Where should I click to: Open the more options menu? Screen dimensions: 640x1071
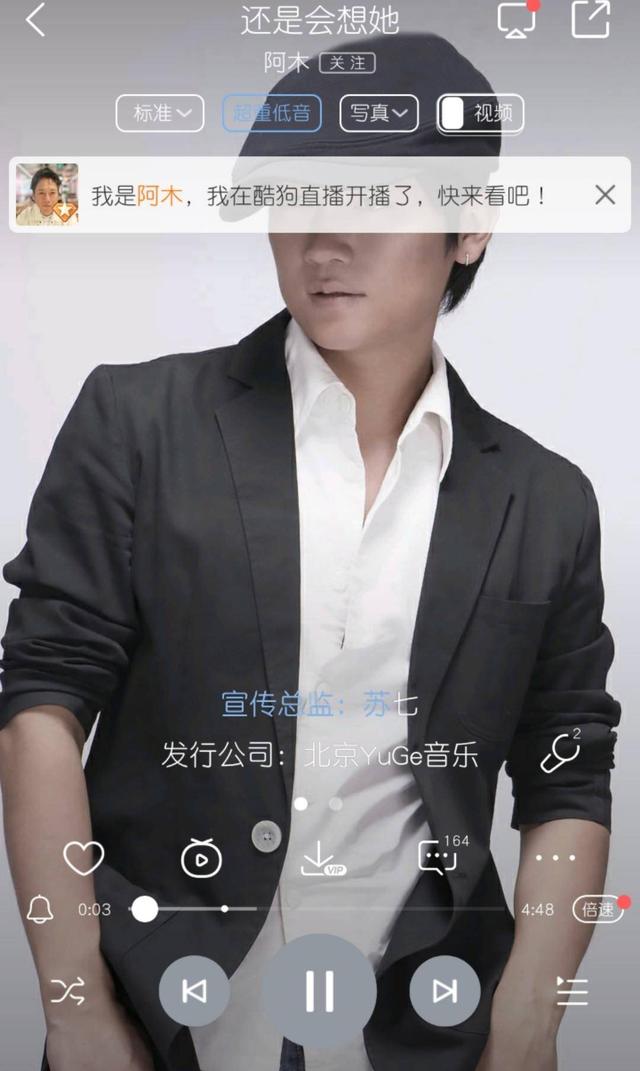(x=555, y=858)
